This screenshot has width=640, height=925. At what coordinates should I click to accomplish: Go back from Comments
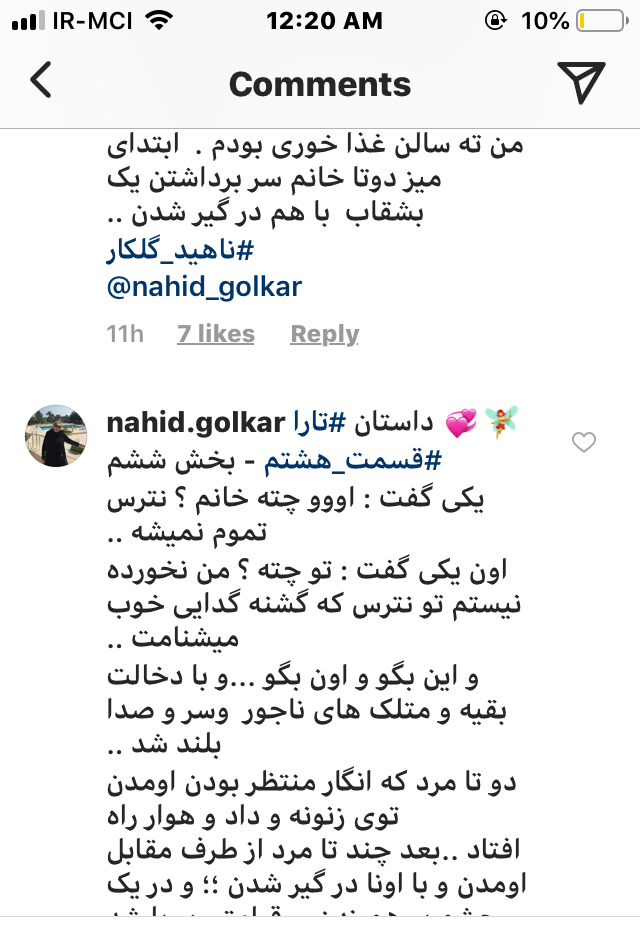pos(41,82)
